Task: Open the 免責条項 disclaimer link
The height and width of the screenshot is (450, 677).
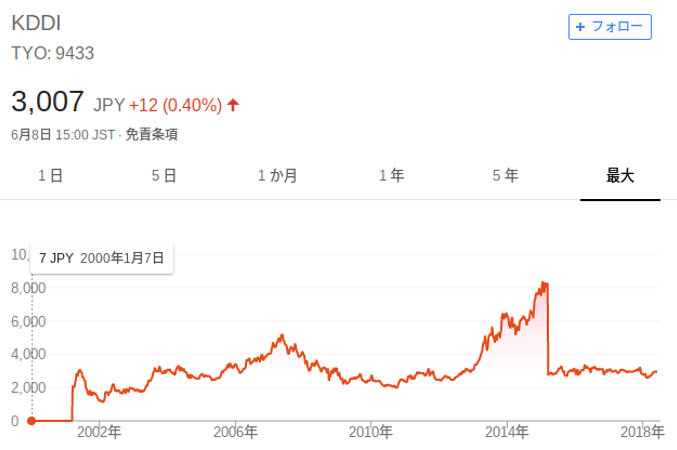Action: (152, 135)
